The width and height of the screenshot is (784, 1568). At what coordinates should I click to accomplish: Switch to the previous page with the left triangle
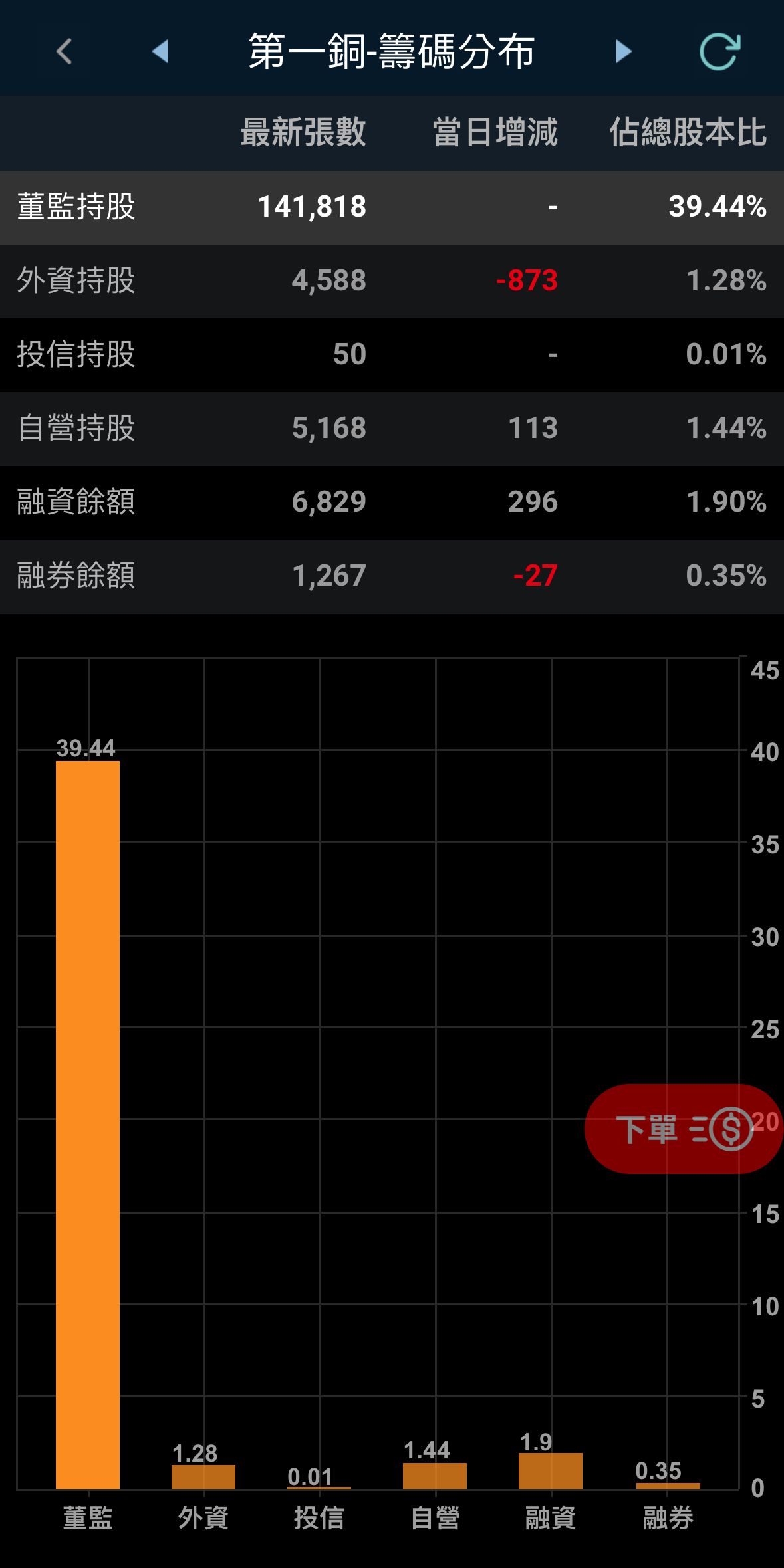[x=160, y=51]
